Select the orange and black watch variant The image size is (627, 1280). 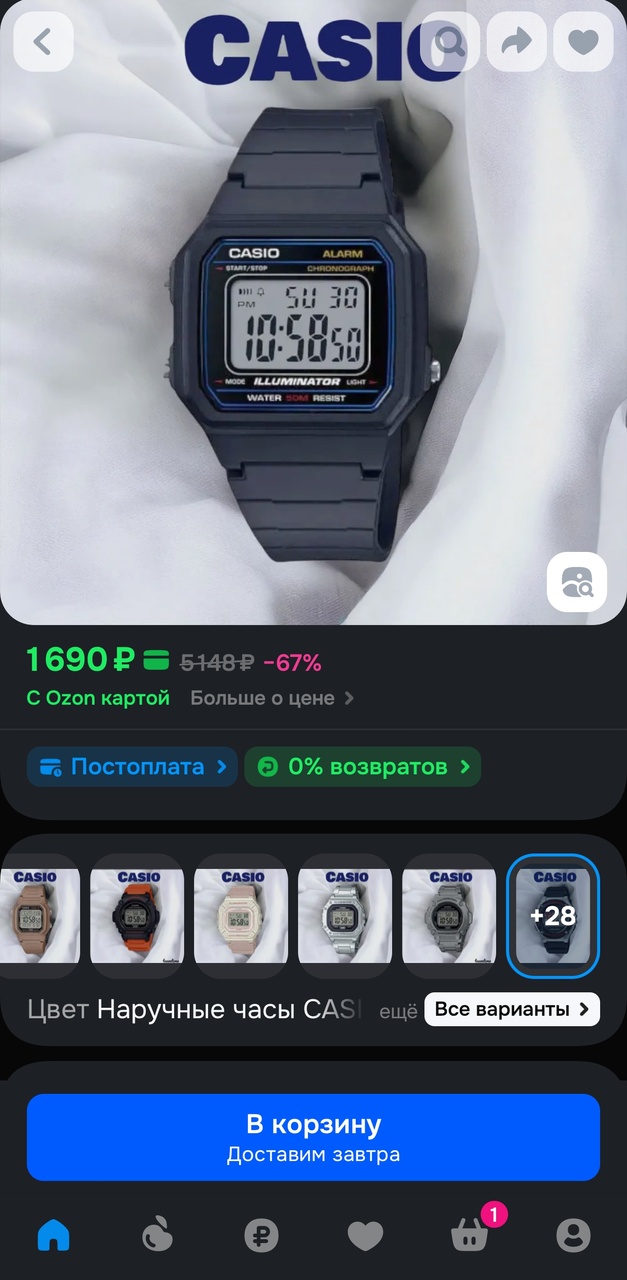click(137, 916)
